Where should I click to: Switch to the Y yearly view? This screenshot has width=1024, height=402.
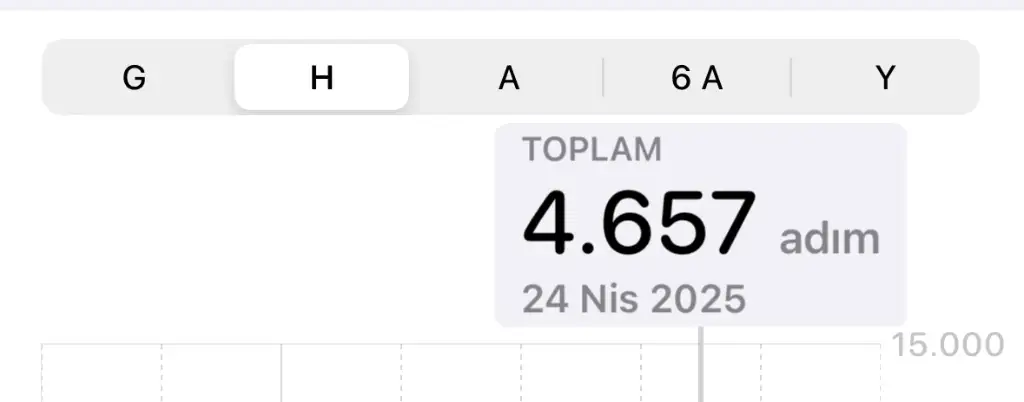pyautogui.click(x=885, y=78)
